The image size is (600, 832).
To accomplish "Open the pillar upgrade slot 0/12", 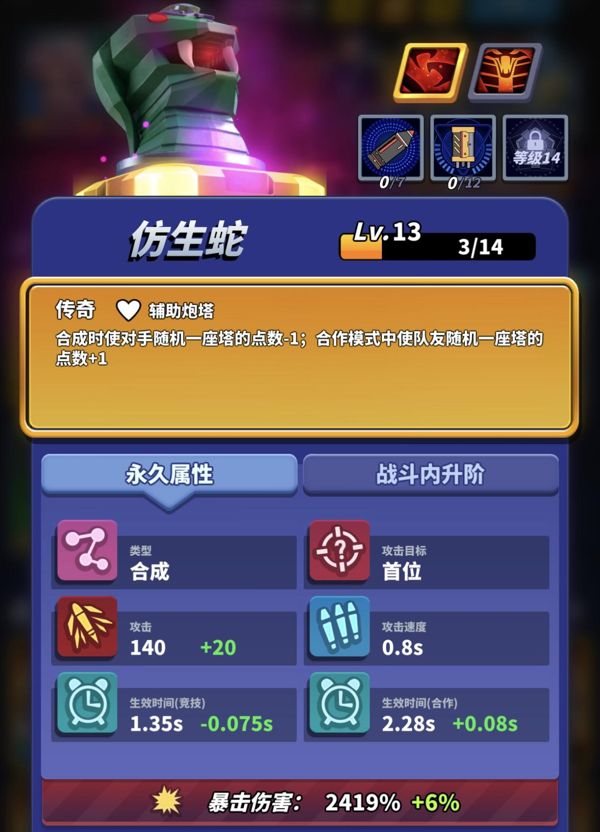I will tap(463, 148).
